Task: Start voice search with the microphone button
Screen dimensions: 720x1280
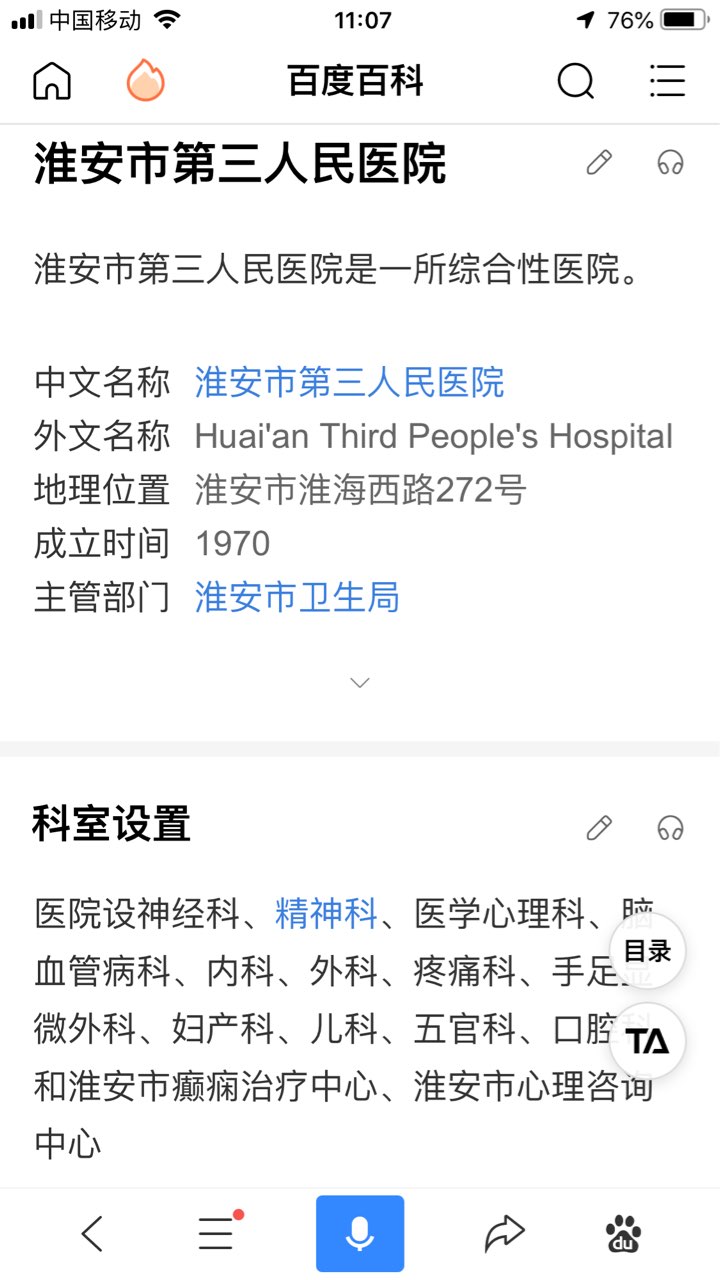Action: pos(360,1234)
